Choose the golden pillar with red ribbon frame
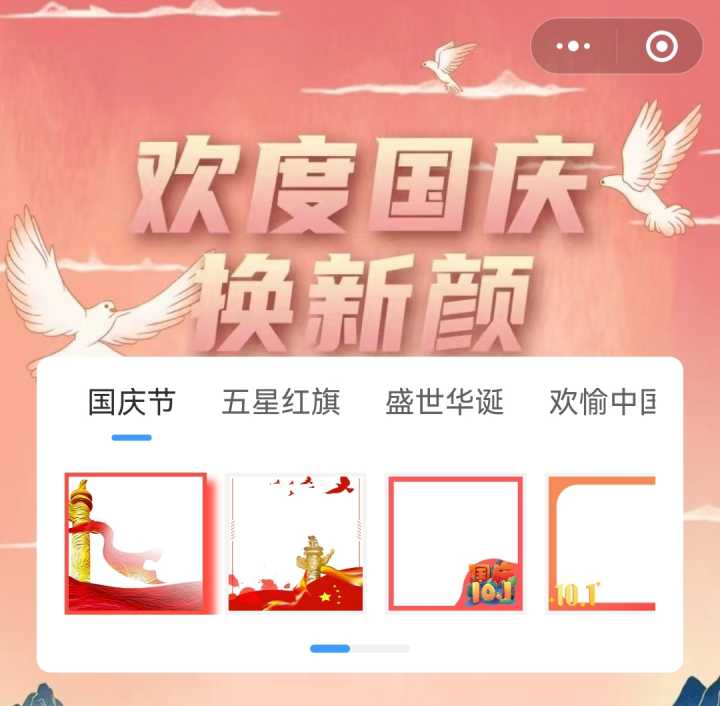The height and width of the screenshot is (706, 720). [136, 543]
